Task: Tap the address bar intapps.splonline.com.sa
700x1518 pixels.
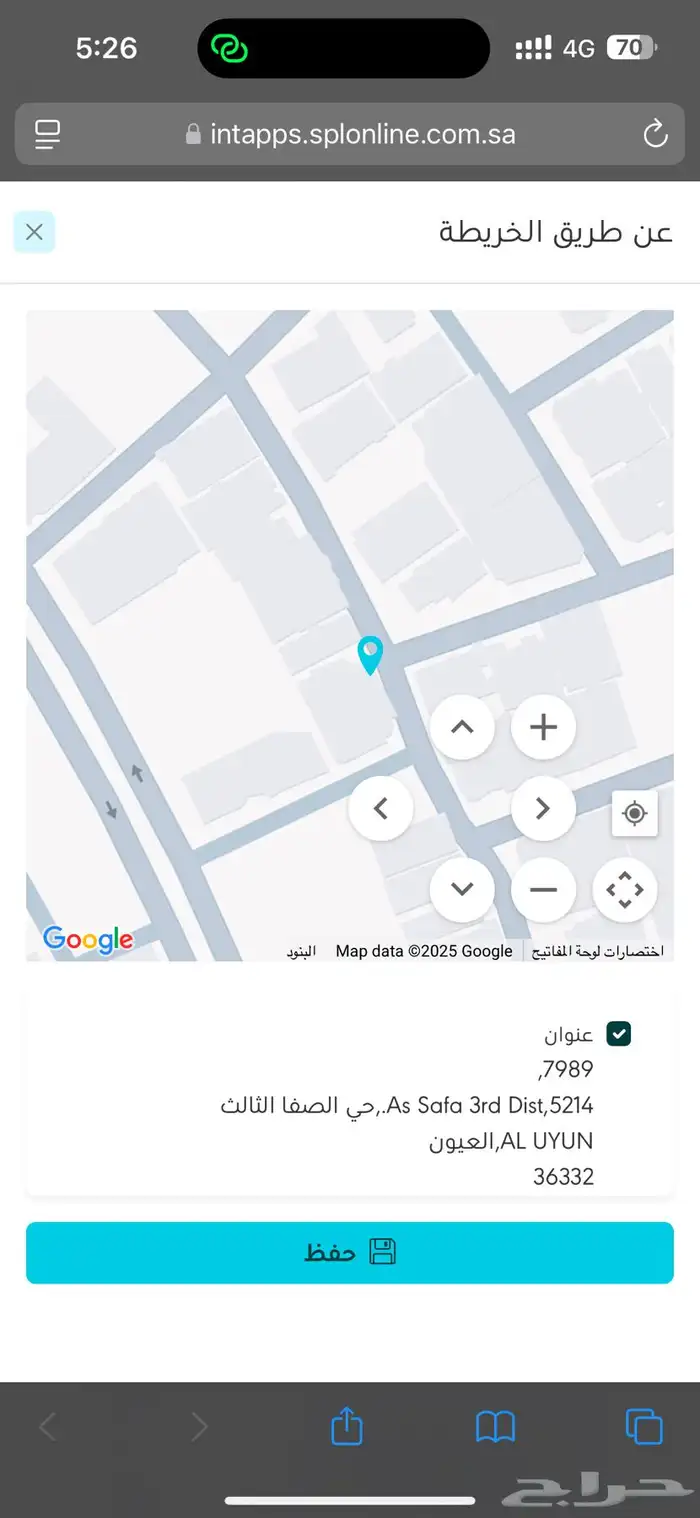Action: click(x=362, y=134)
